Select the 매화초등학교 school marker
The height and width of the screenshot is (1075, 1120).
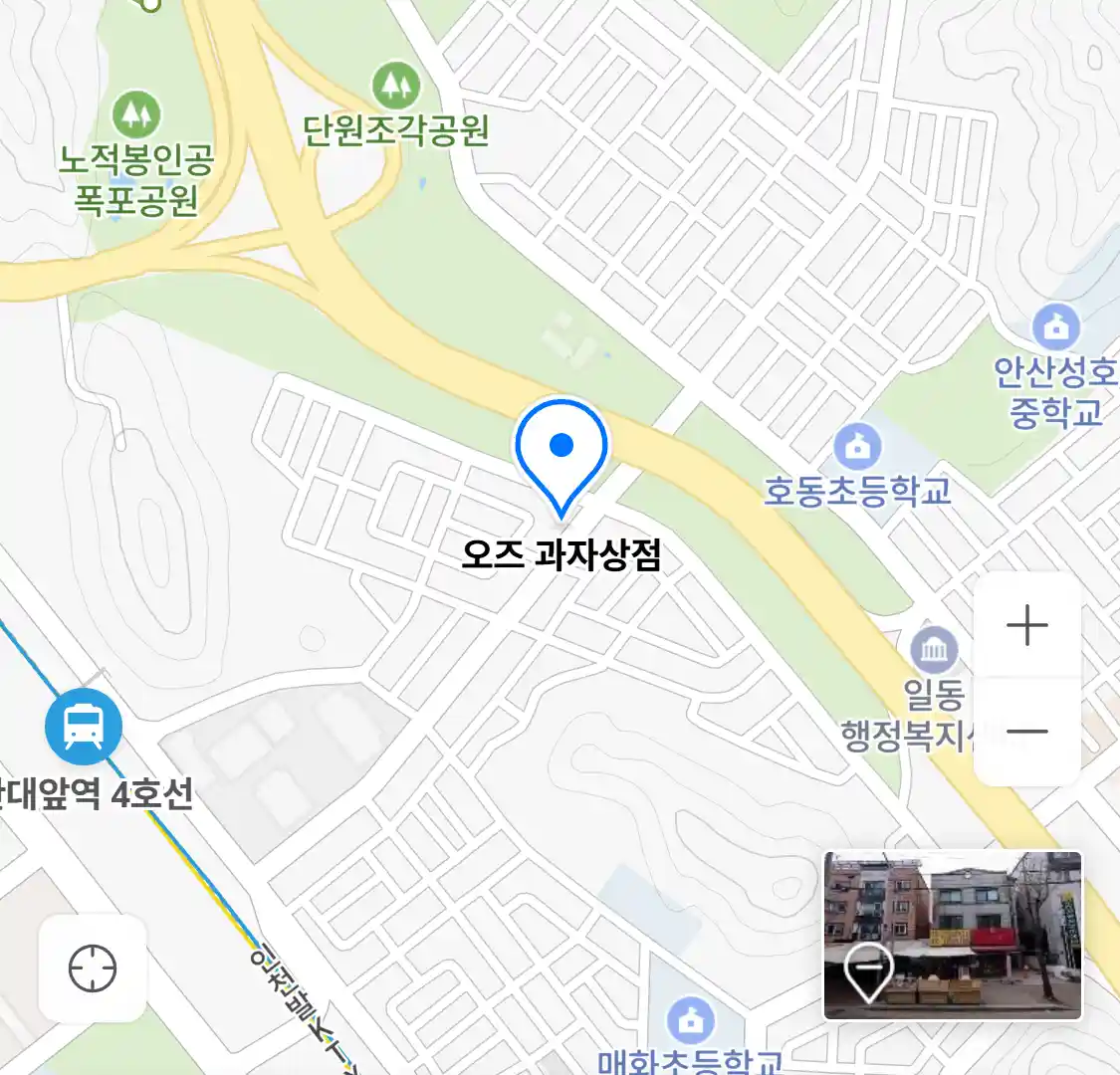pos(689,1020)
